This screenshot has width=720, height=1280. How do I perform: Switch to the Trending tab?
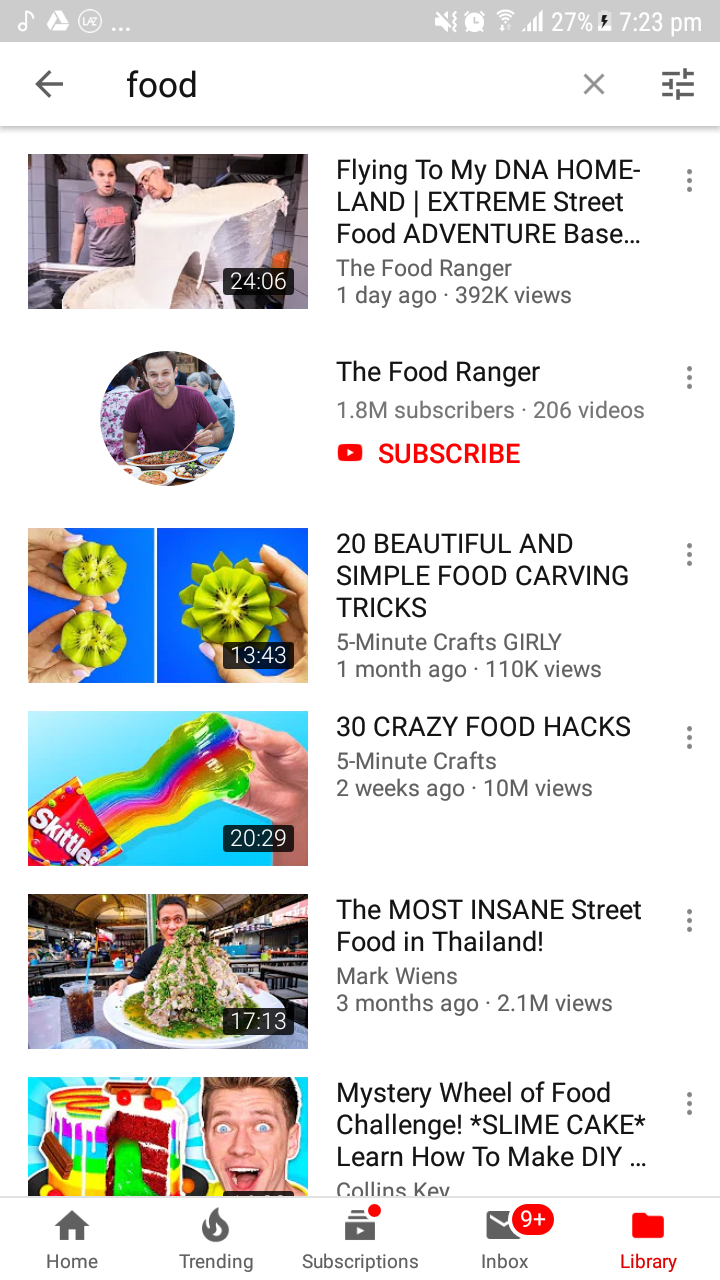pos(216,1240)
